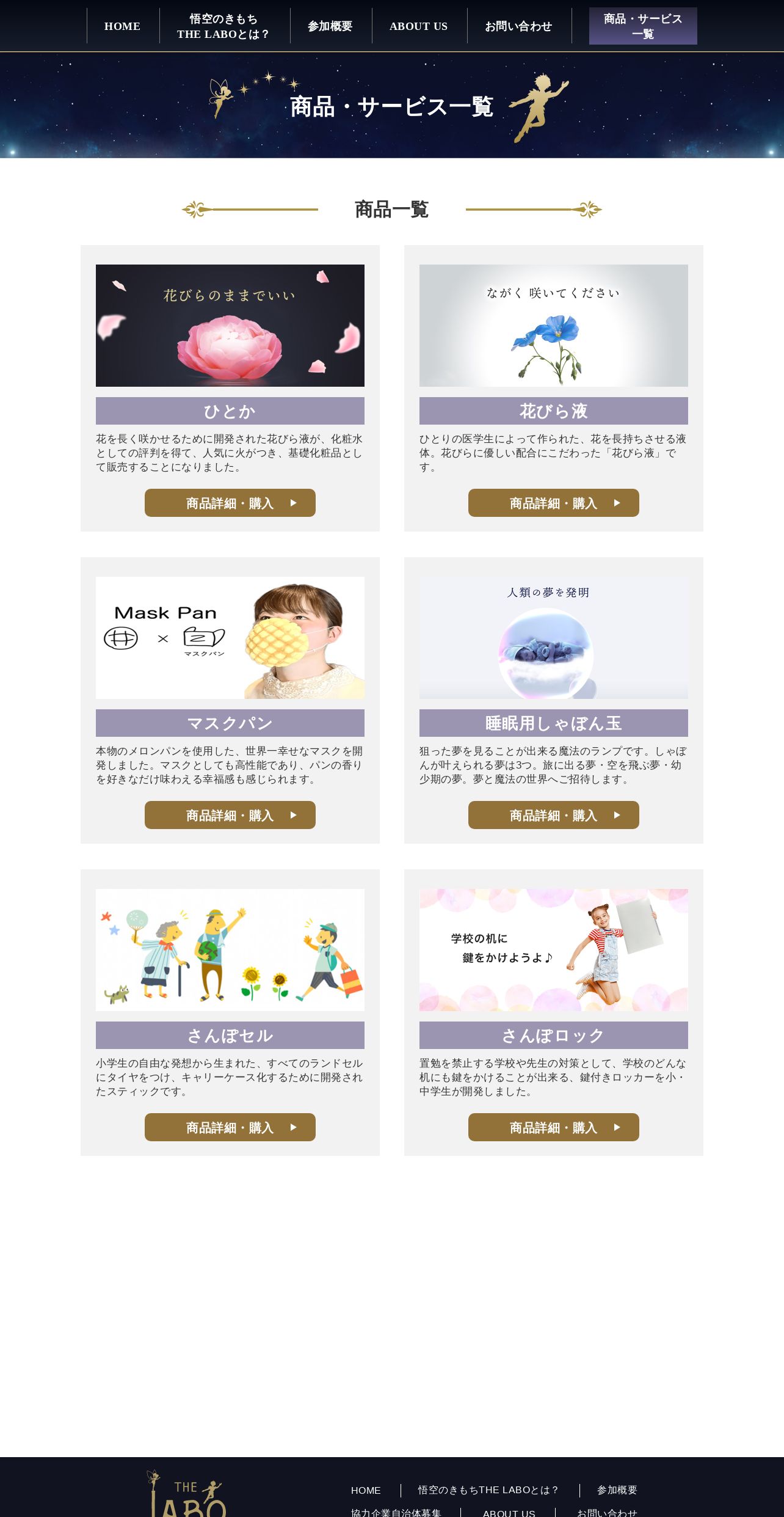Screen dimensions: 784x1517
Task: Open さんぽロック details and purchase button
Action: click(x=554, y=1127)
